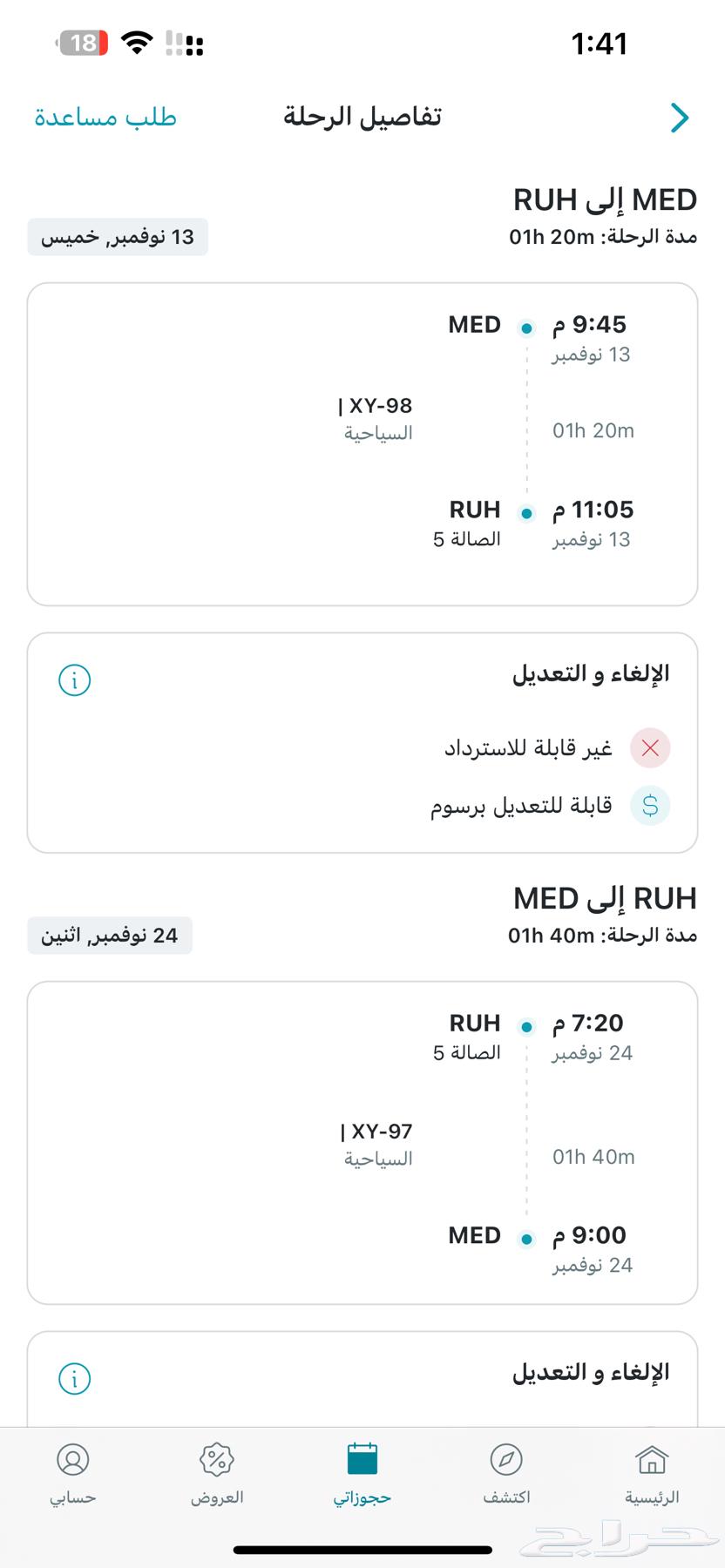
Task: Select the RUH arrival stop marker dot
Action: coord(526,514)
